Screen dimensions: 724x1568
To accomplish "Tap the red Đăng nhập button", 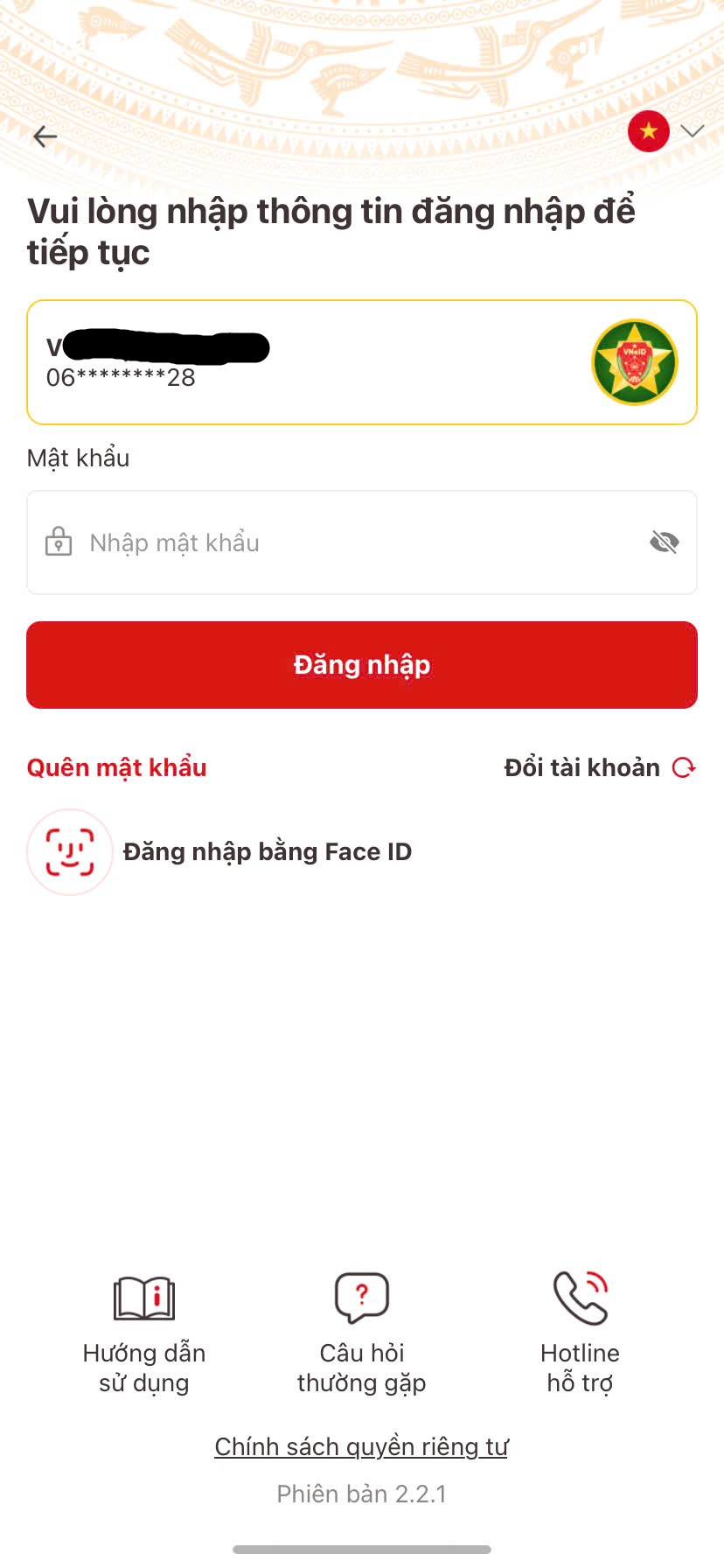I will click(362, 665).
